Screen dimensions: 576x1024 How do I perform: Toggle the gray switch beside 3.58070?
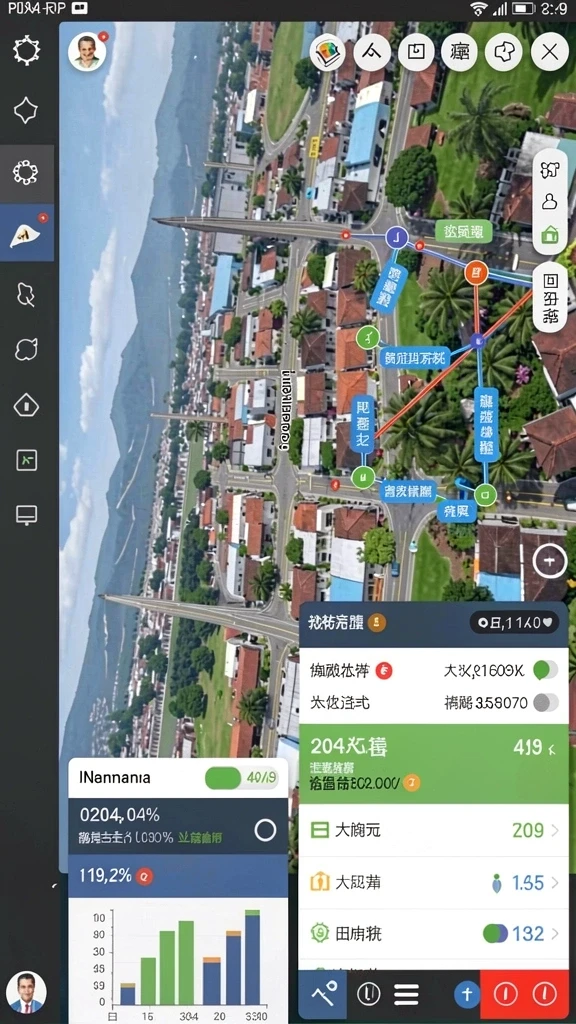pyautogui.click(x=546, y=703)
